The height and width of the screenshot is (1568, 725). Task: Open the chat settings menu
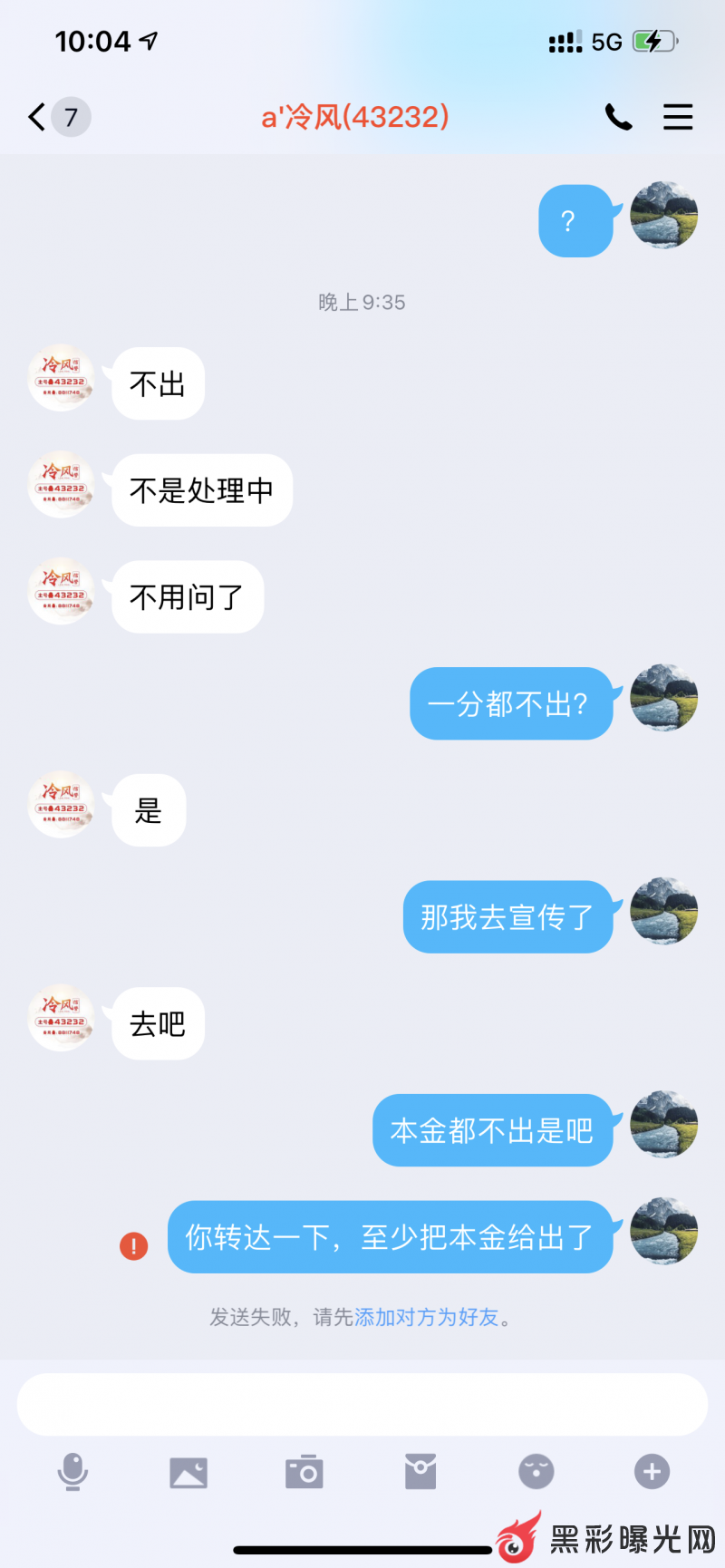coord(678,117)
